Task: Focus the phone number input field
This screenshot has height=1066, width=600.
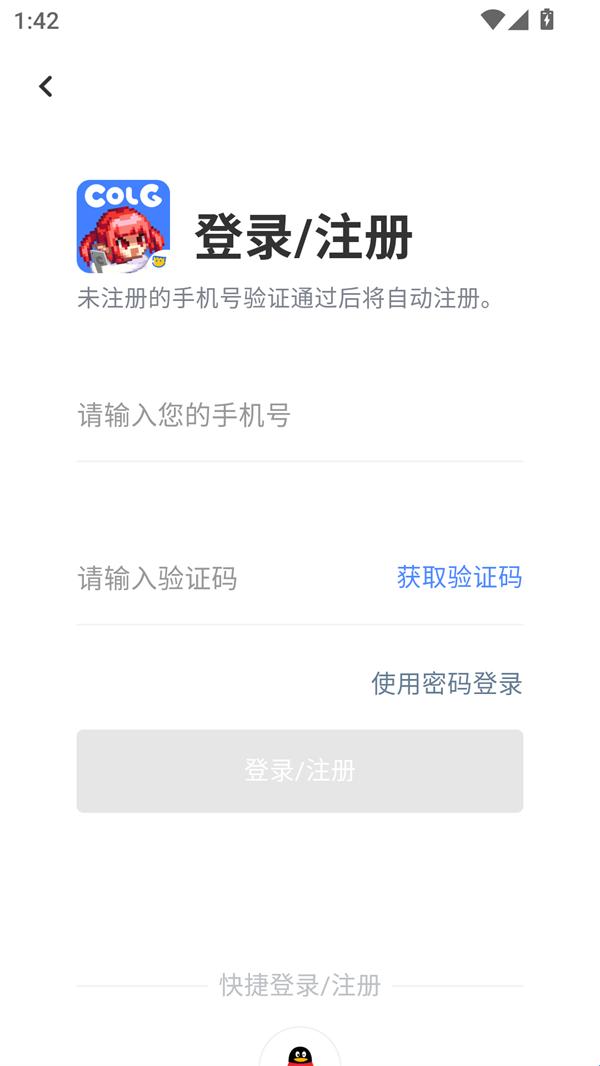Action: tap(299, 415)
